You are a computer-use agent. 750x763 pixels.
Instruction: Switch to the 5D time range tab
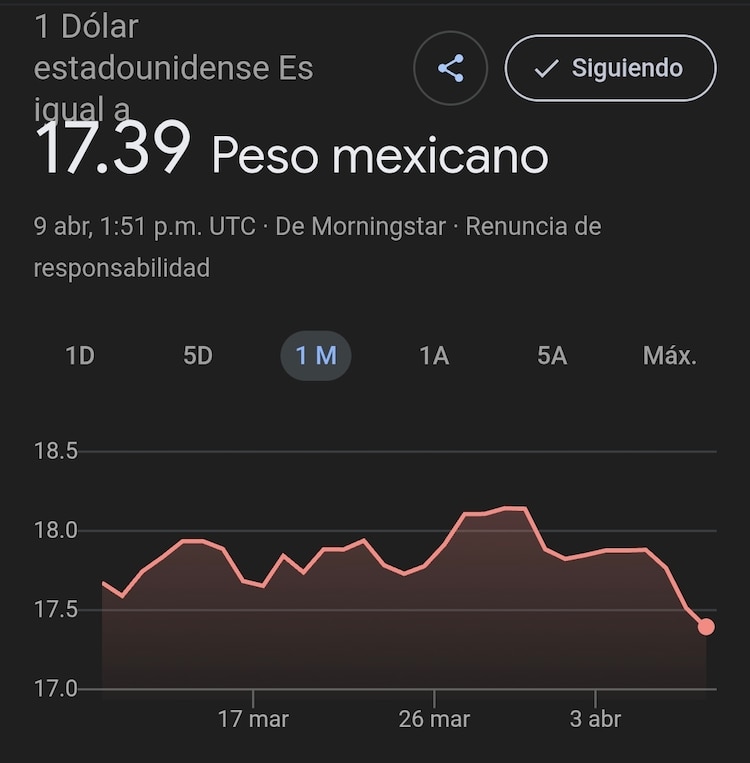pyautogui.click(x=197, y=355)
